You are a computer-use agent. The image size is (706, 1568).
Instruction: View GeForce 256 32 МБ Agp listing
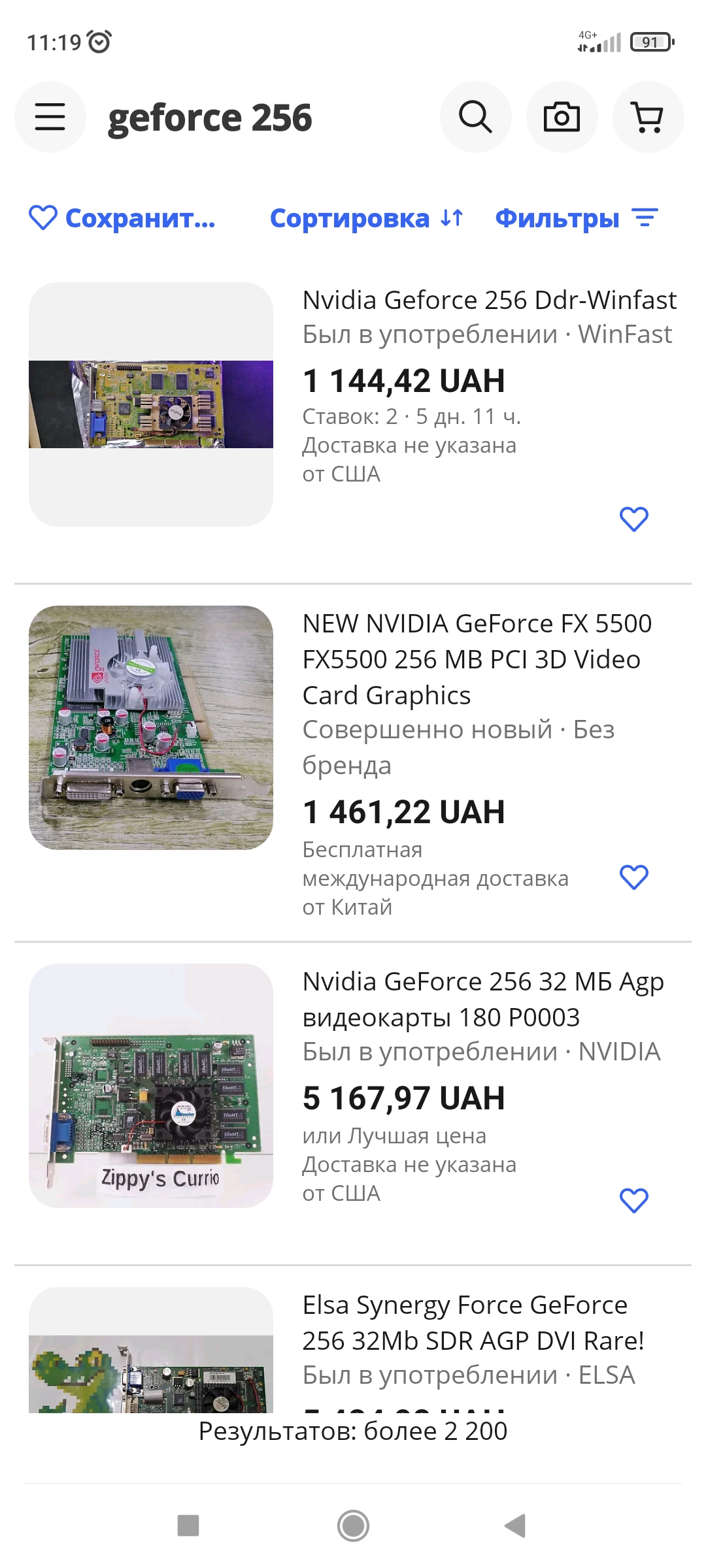(482, 999)
